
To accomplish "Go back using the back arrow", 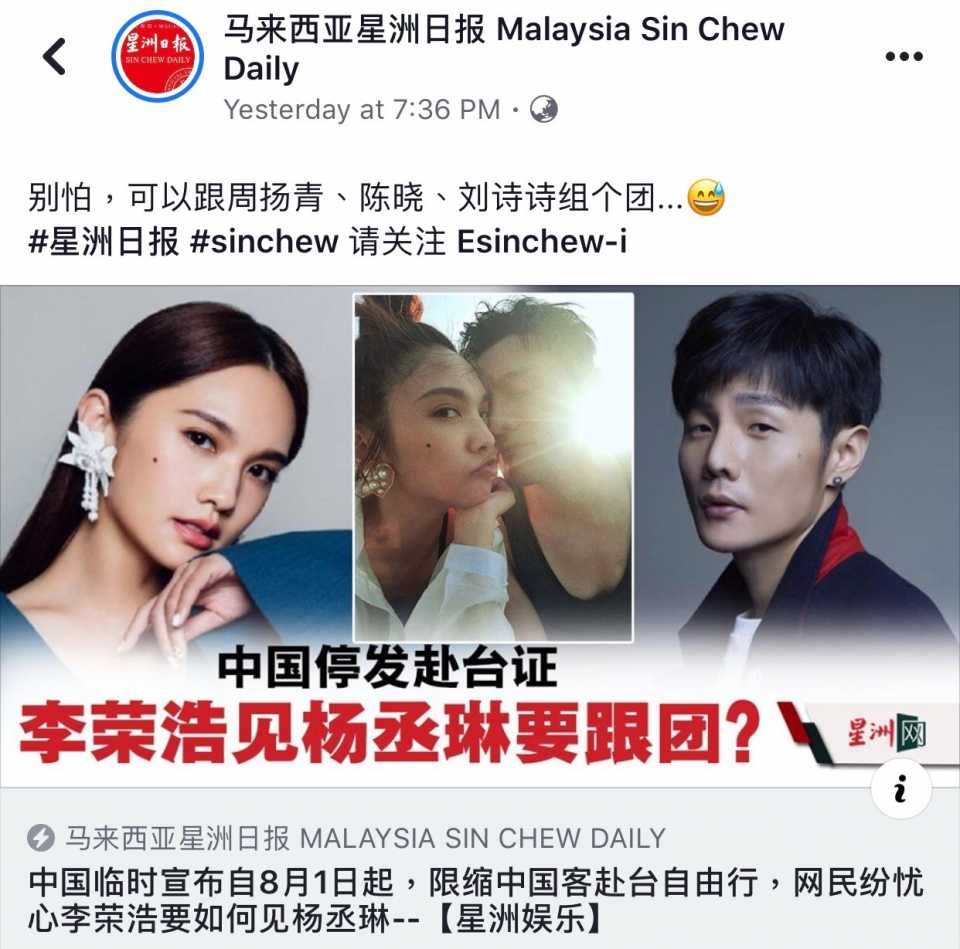I will pos(55,57).
